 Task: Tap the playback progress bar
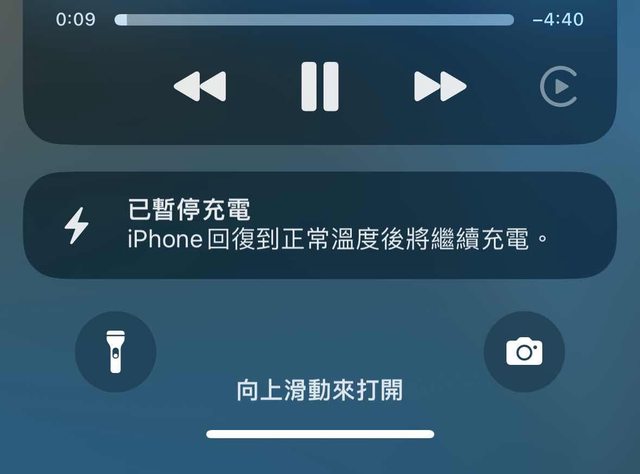(314, 20)
